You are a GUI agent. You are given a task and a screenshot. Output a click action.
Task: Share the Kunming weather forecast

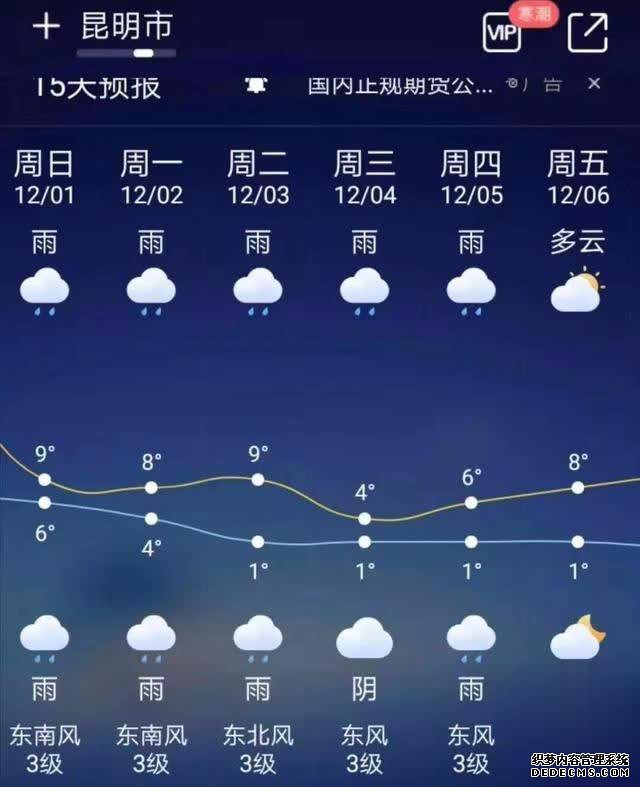[x=588, y=32]
